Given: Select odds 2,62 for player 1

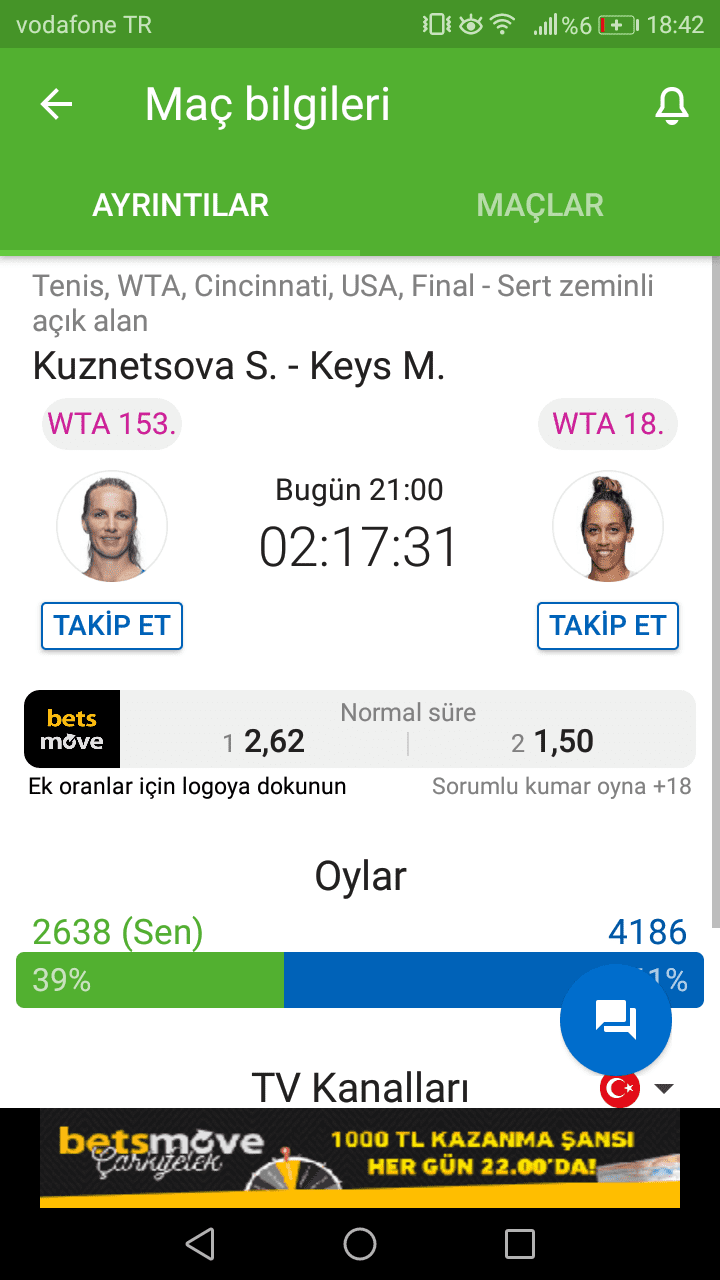Looking at the screenshot, I should click(x=264, y=742).
